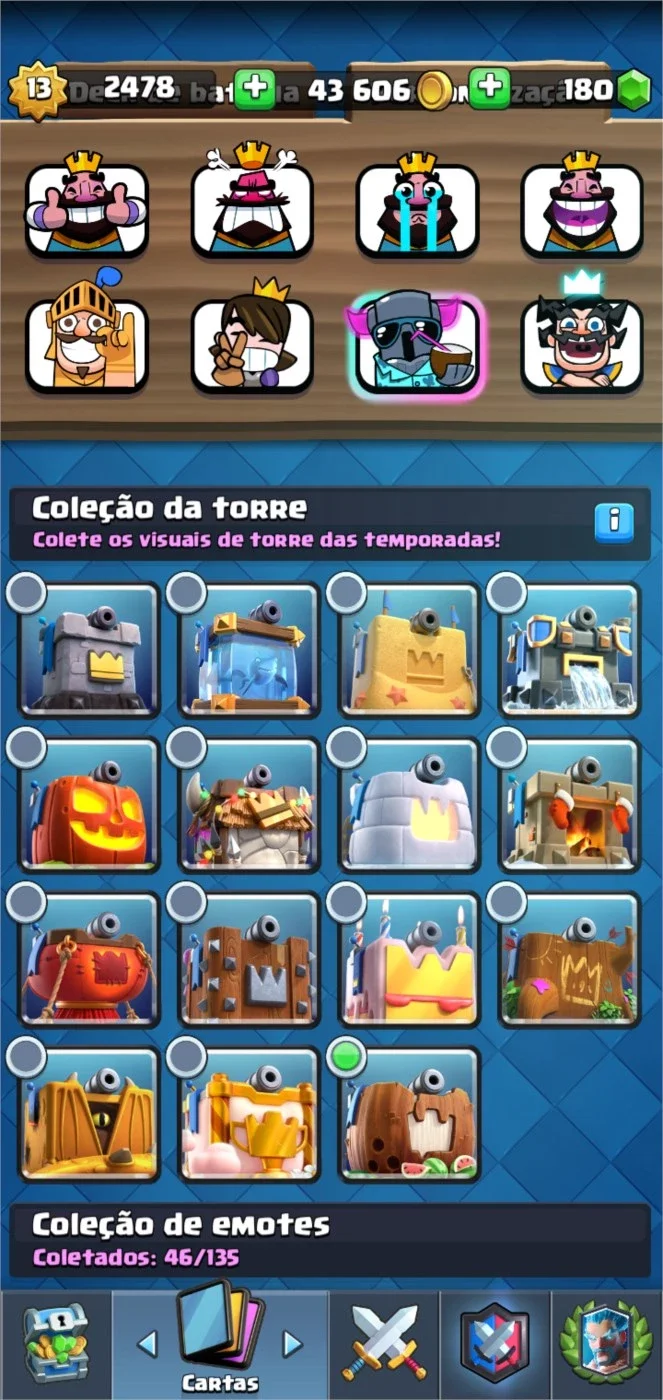Screen dimensions: 663x1400
Task: Open the shop chest tab
Action: [55, 1344]
